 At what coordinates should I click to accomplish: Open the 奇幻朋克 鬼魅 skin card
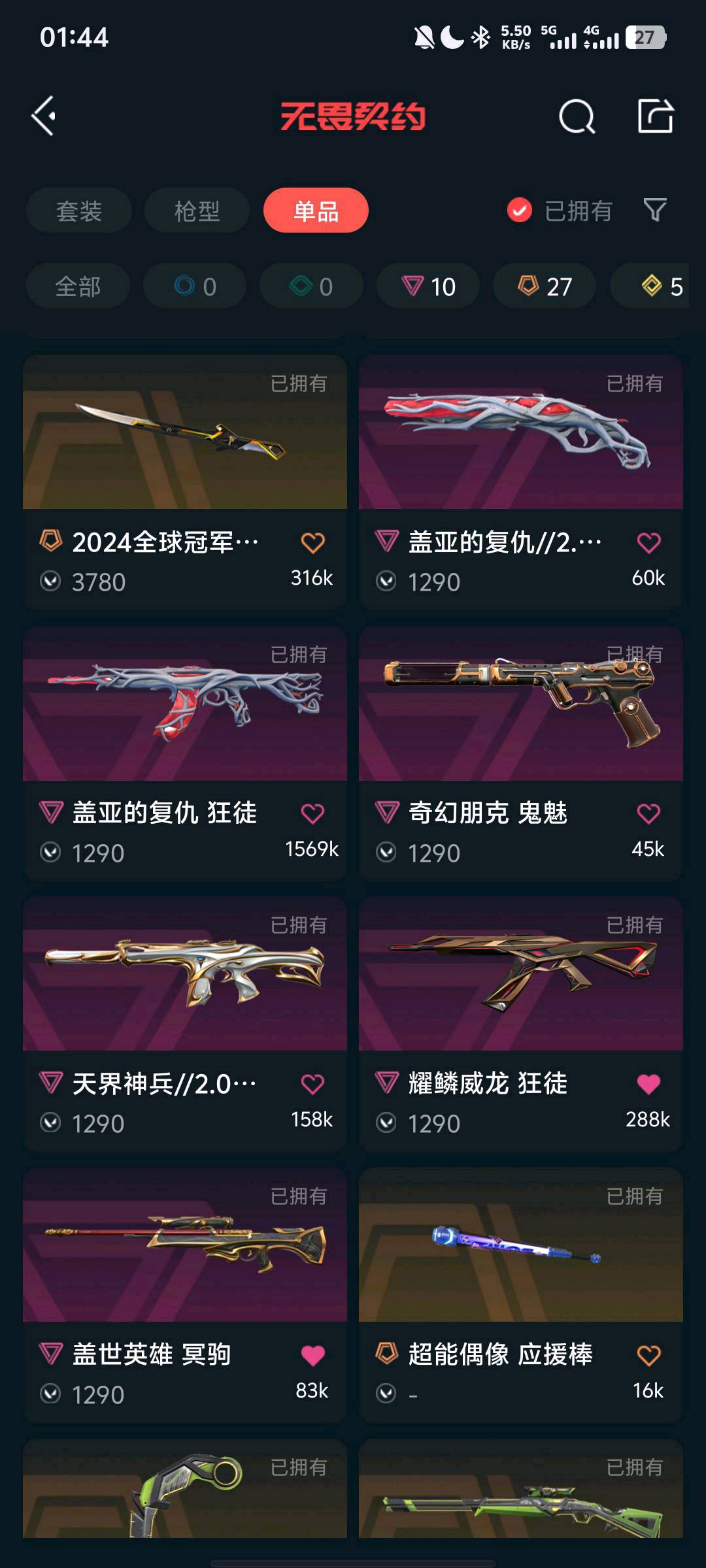521,753
